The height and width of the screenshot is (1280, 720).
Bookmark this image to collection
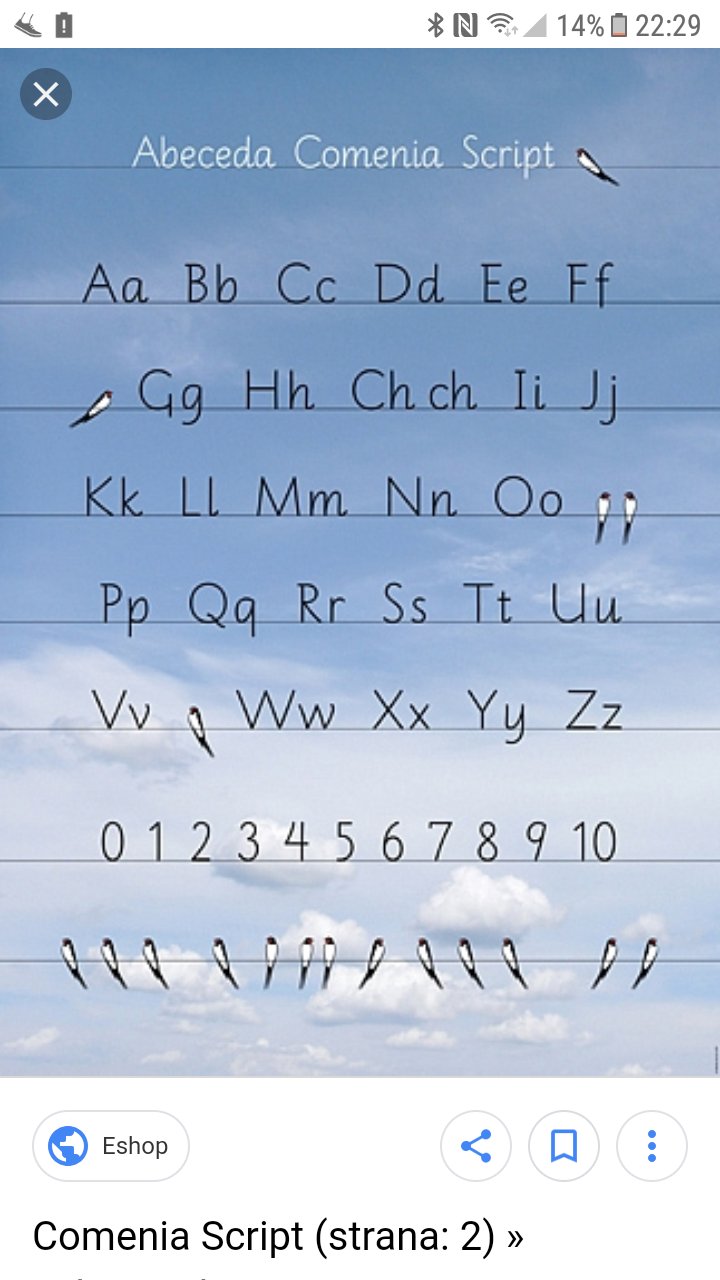[x=564, y=1146]
